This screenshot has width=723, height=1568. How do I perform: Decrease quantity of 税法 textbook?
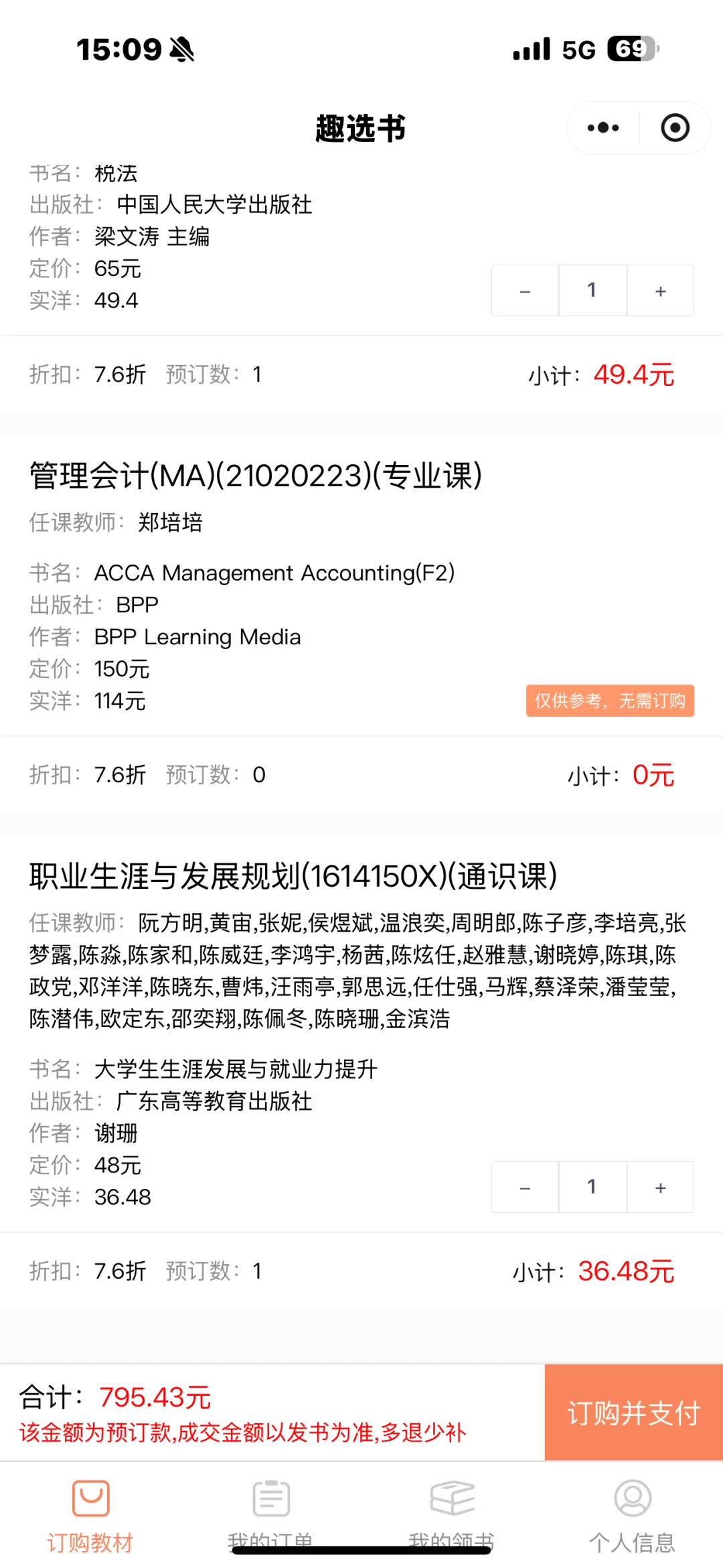pyautogui.click(x=526, y=291)
